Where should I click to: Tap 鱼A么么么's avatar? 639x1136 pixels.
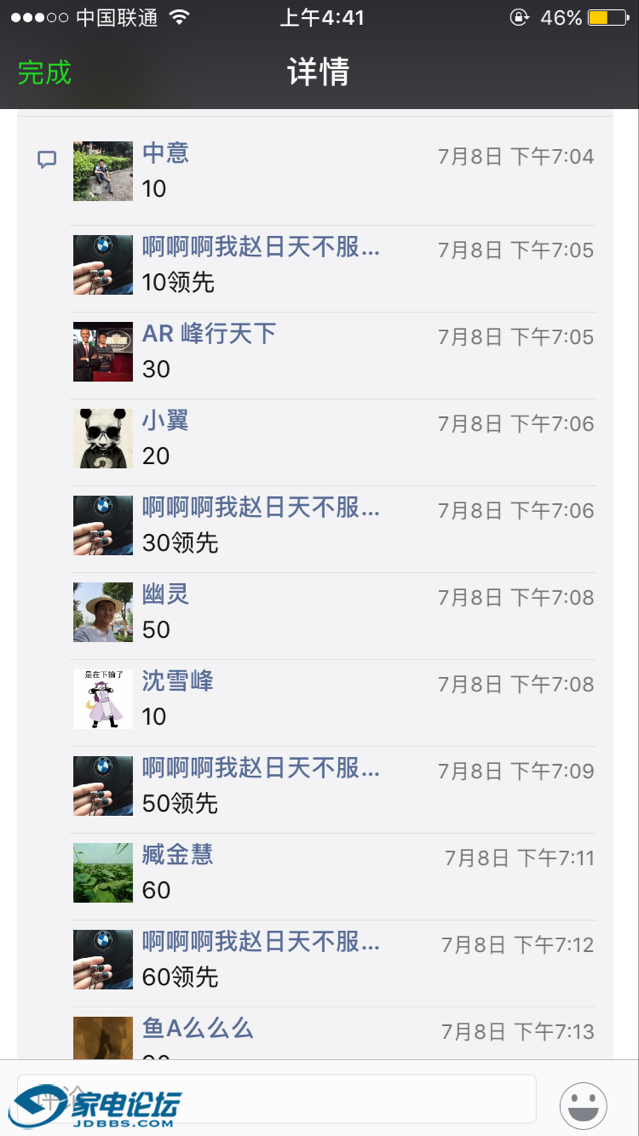click(103, 1037)
